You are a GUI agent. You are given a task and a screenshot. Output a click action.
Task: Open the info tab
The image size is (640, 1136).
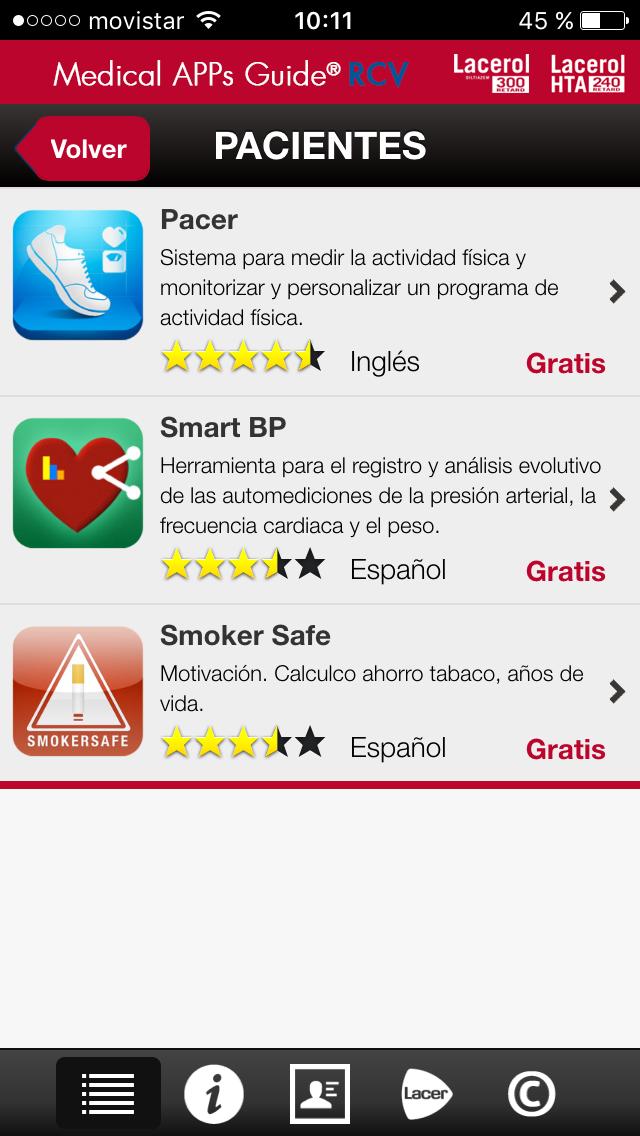point(214,1093)
